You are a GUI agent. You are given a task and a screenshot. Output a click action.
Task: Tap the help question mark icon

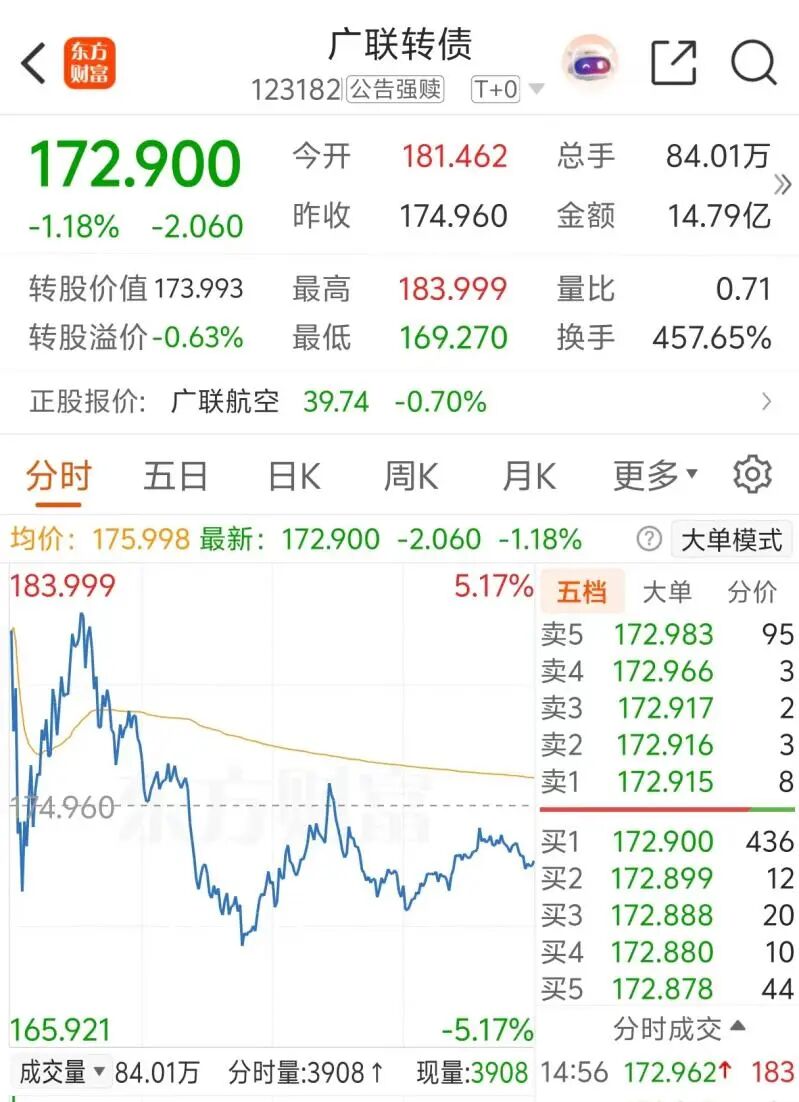pos(649,540)
